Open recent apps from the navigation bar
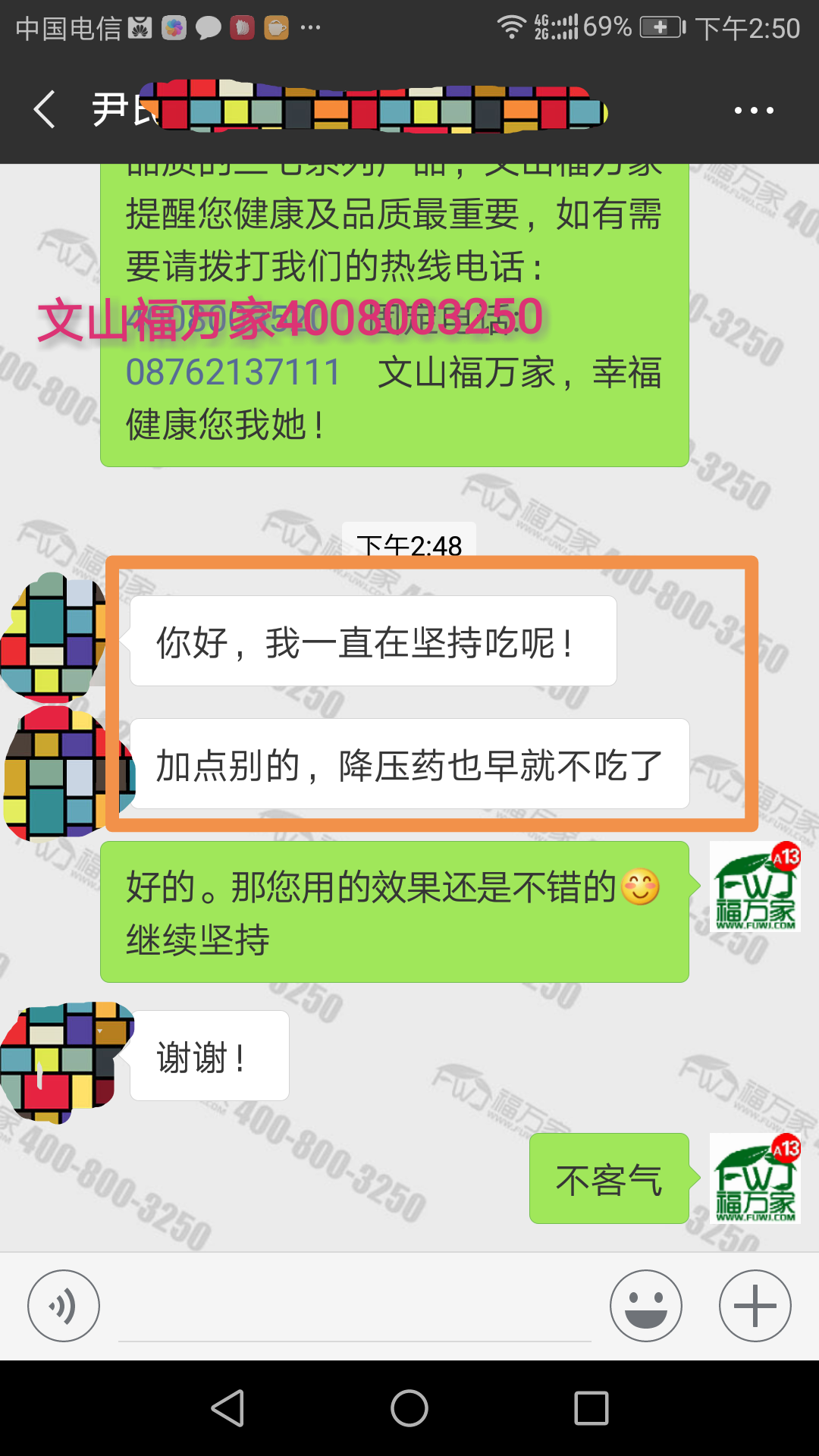 click(591, 1409)
